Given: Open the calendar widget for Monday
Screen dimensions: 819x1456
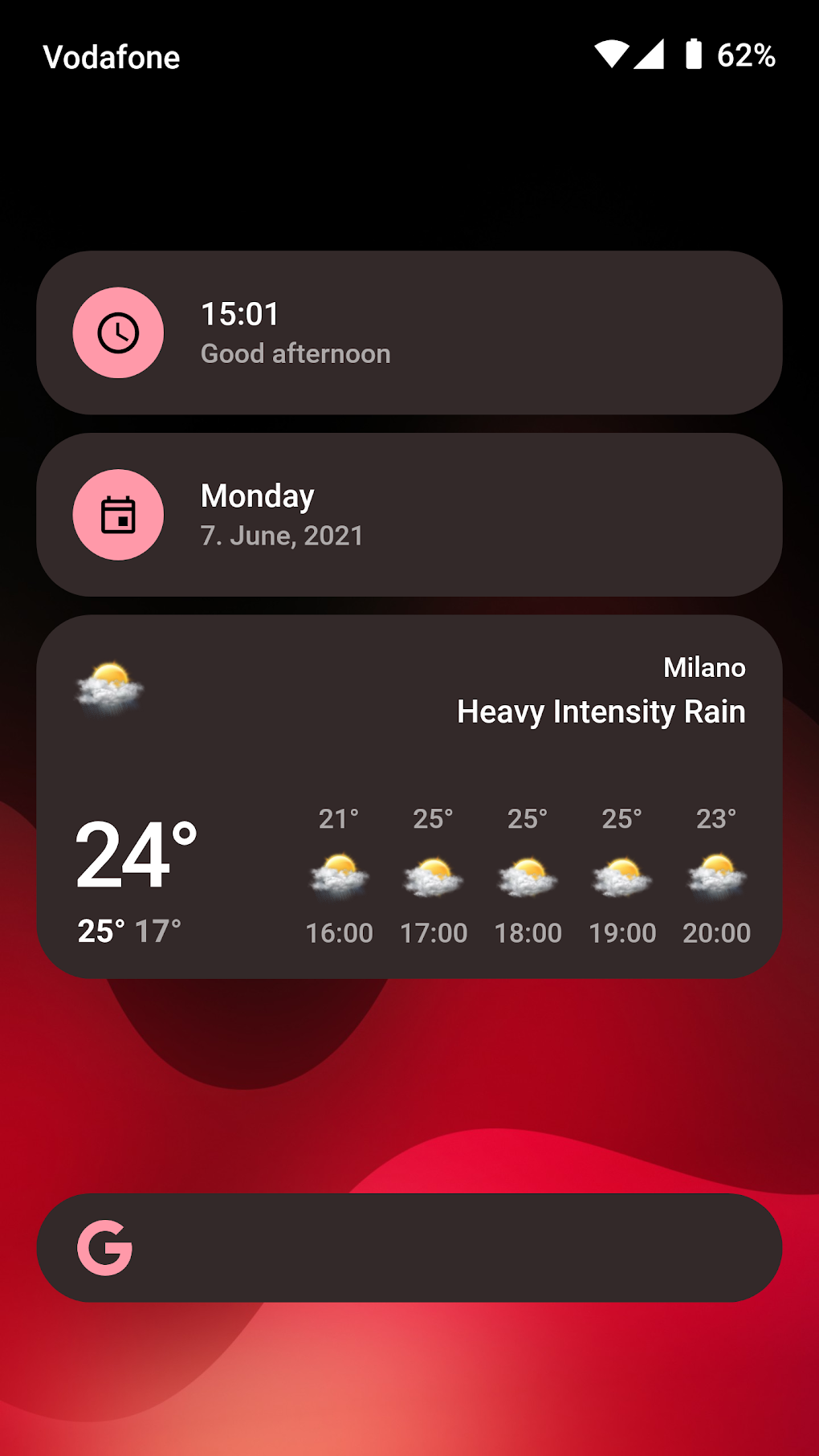Looking at the screenshot, I should pos(409,515).
